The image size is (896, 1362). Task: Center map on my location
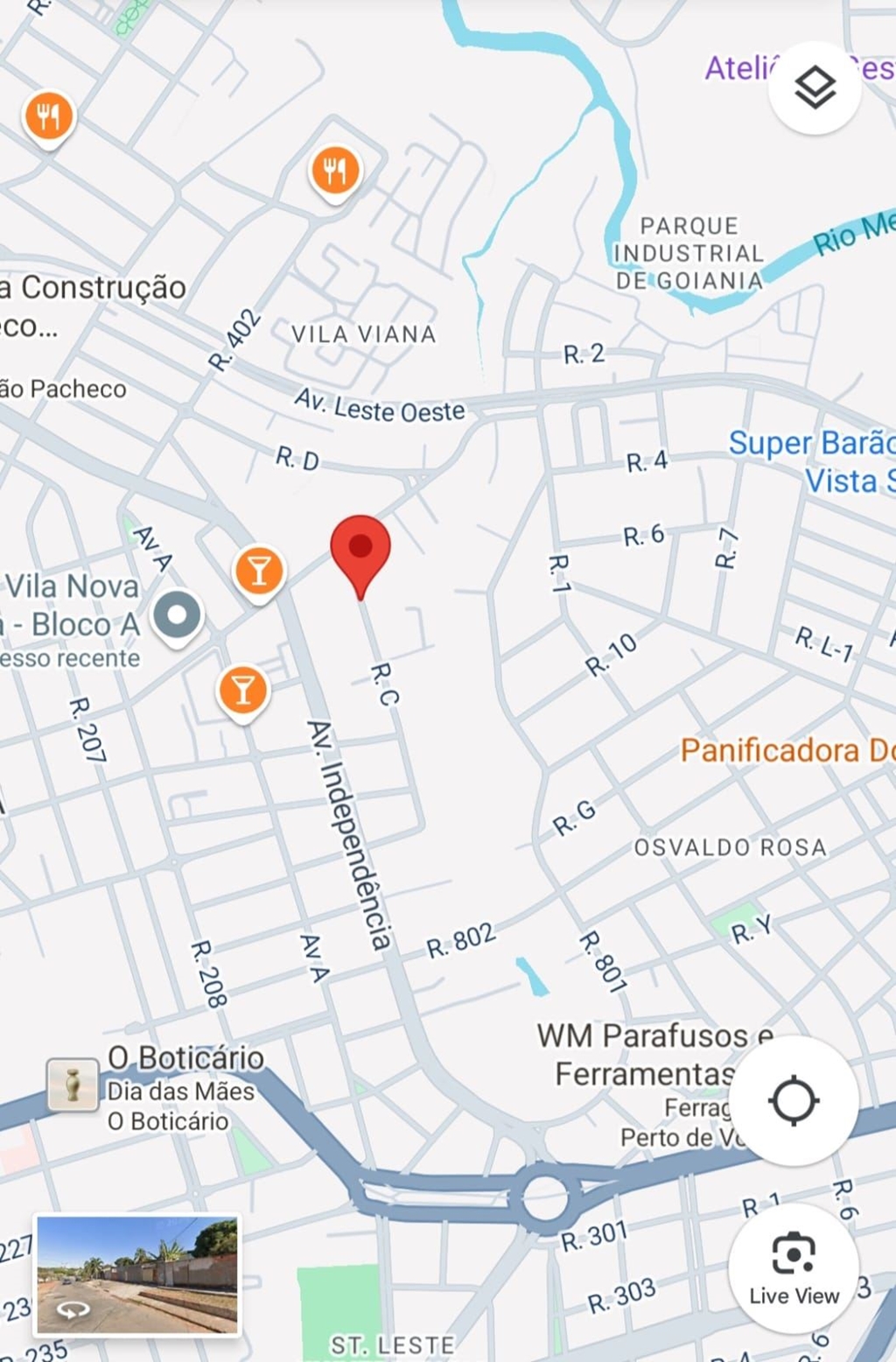[x=794, y=1100]
